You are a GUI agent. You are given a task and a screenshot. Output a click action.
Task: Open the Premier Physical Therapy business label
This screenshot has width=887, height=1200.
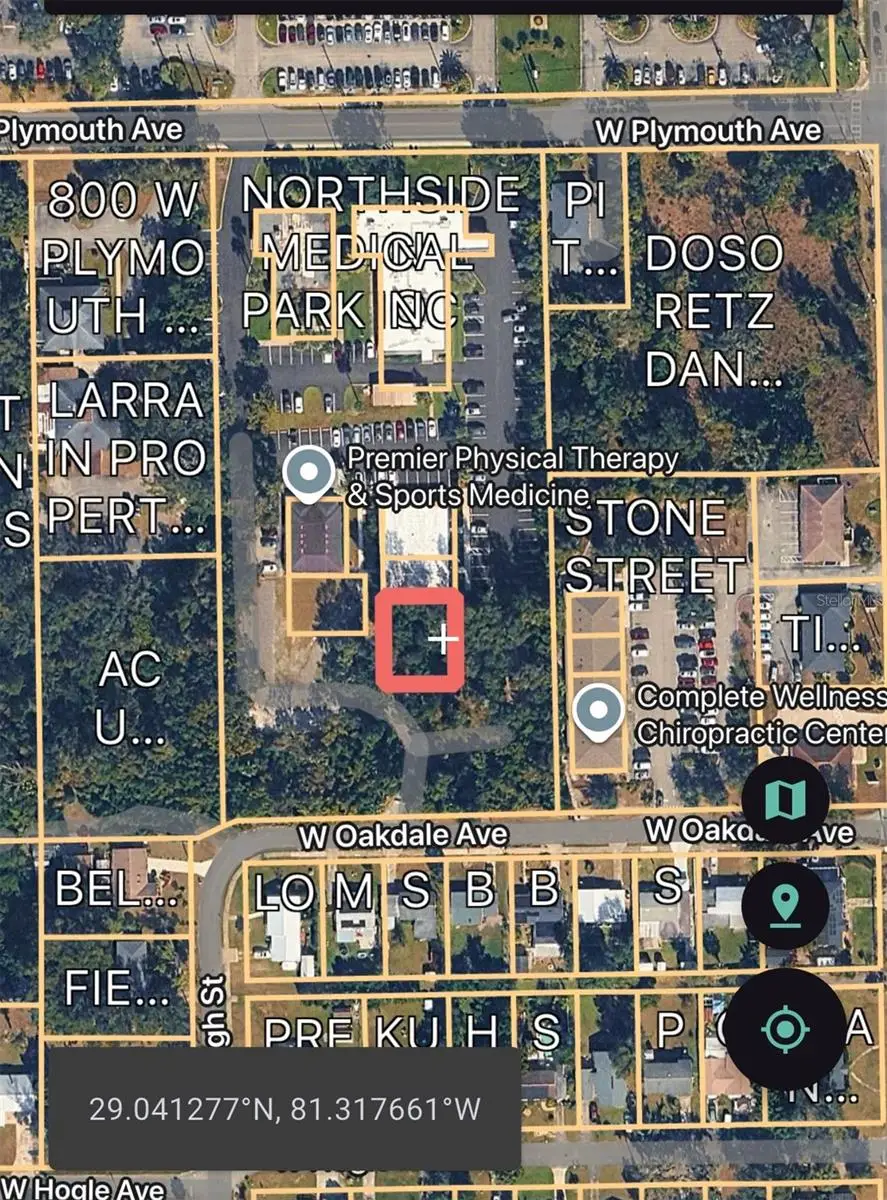514,475
